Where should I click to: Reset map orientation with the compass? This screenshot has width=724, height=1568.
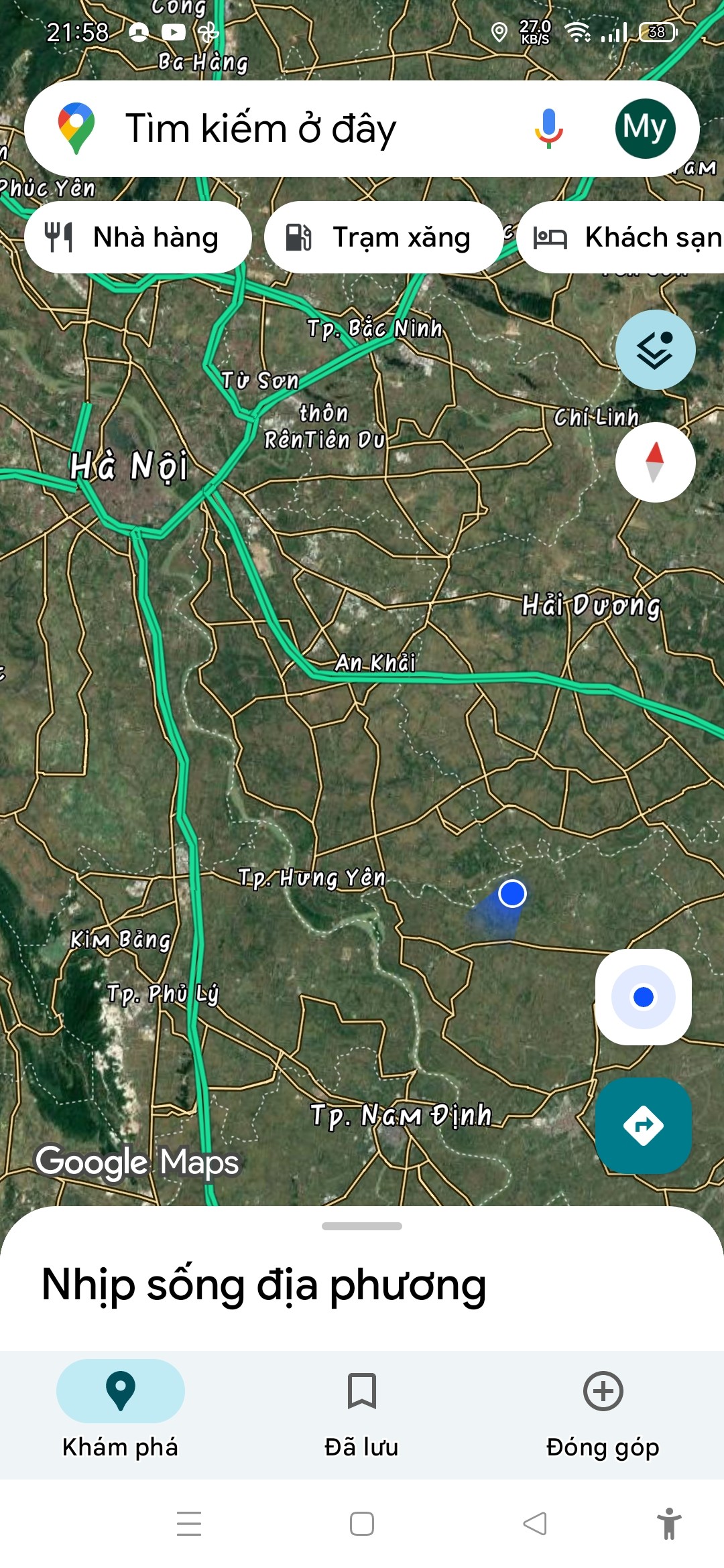coord(655,462)
